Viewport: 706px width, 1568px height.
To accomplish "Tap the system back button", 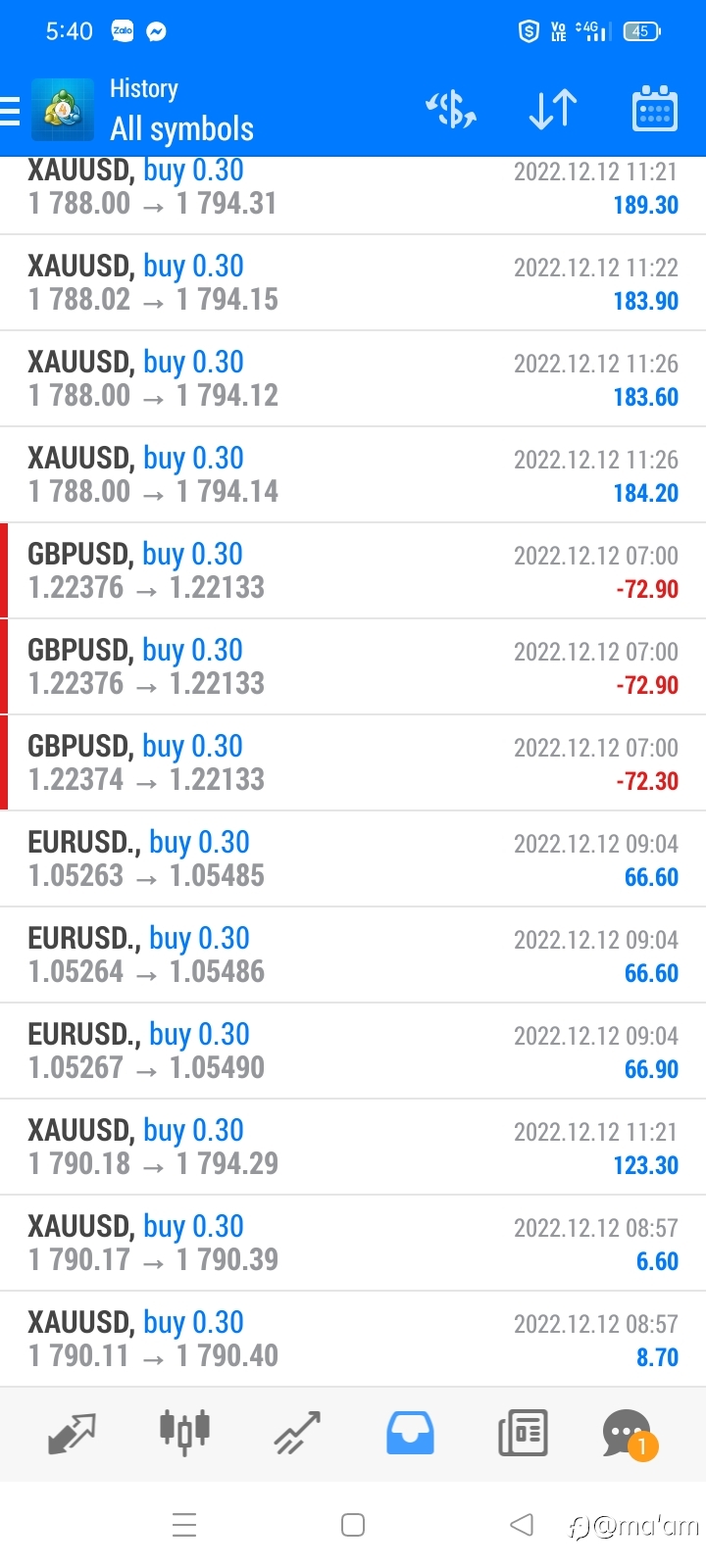I will click(522, 1525).
